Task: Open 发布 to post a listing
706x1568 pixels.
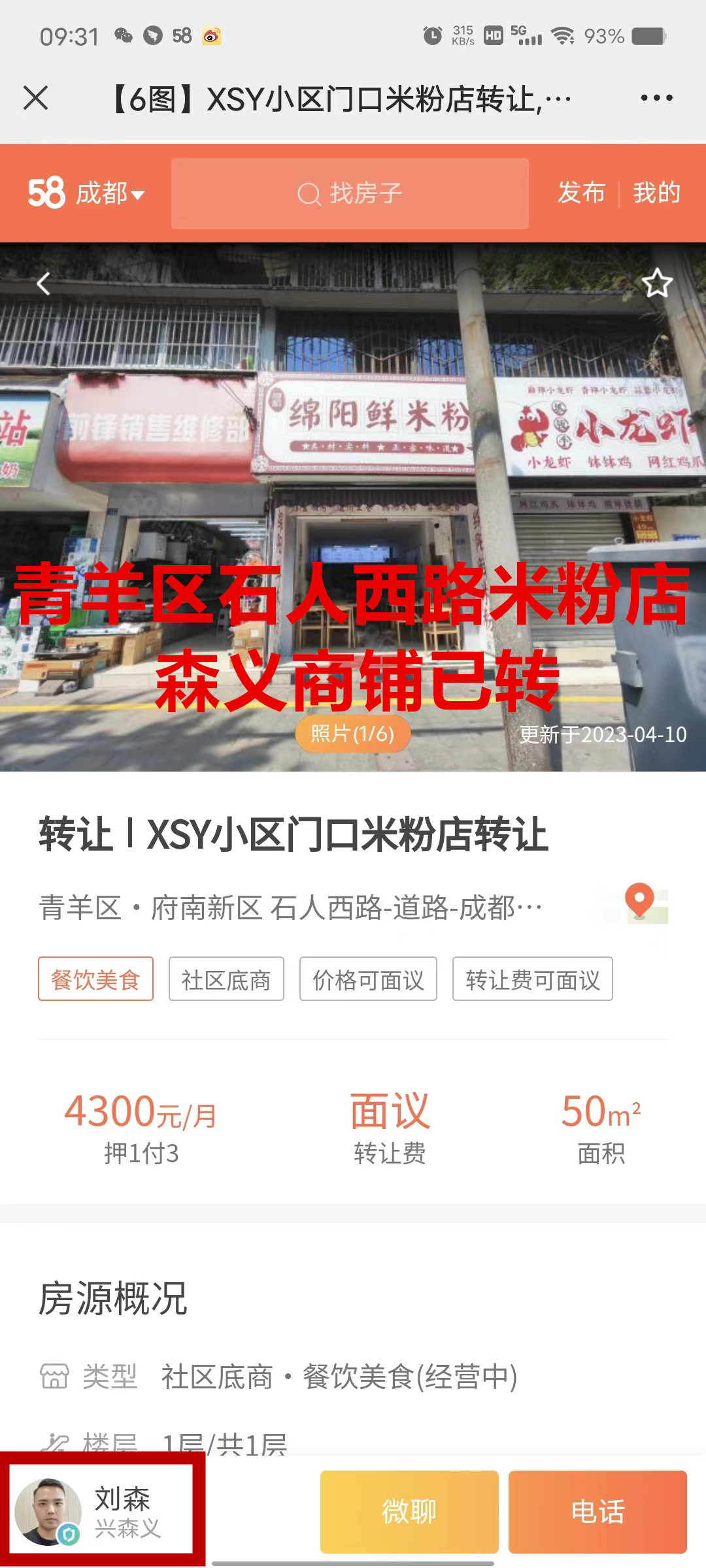Action: 580,193
